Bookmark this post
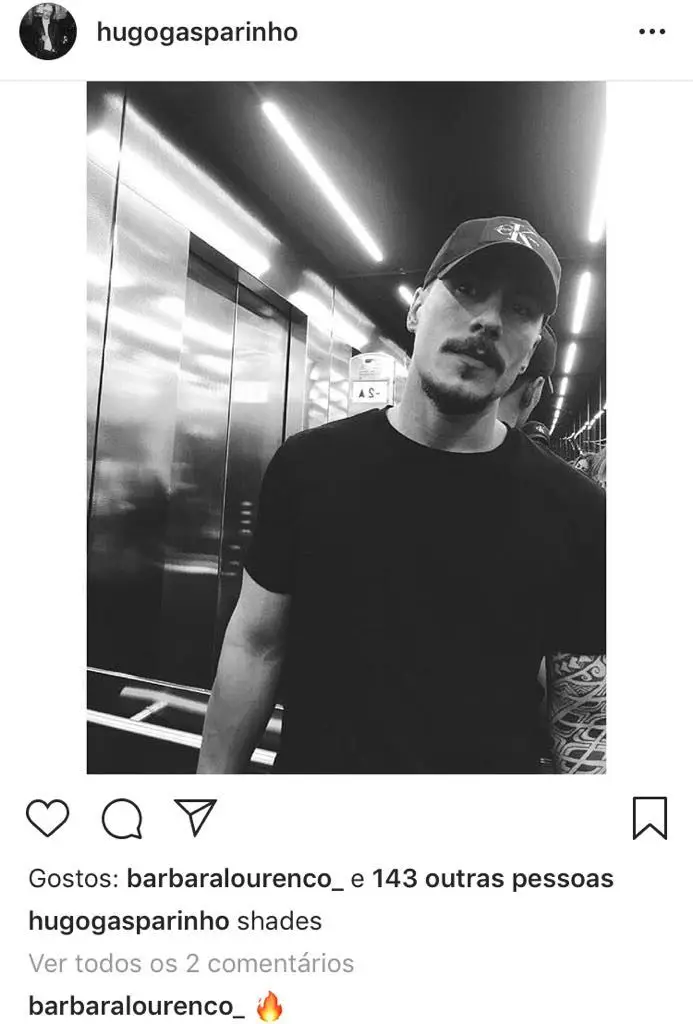693x1024 pixels. coord(650,818)
